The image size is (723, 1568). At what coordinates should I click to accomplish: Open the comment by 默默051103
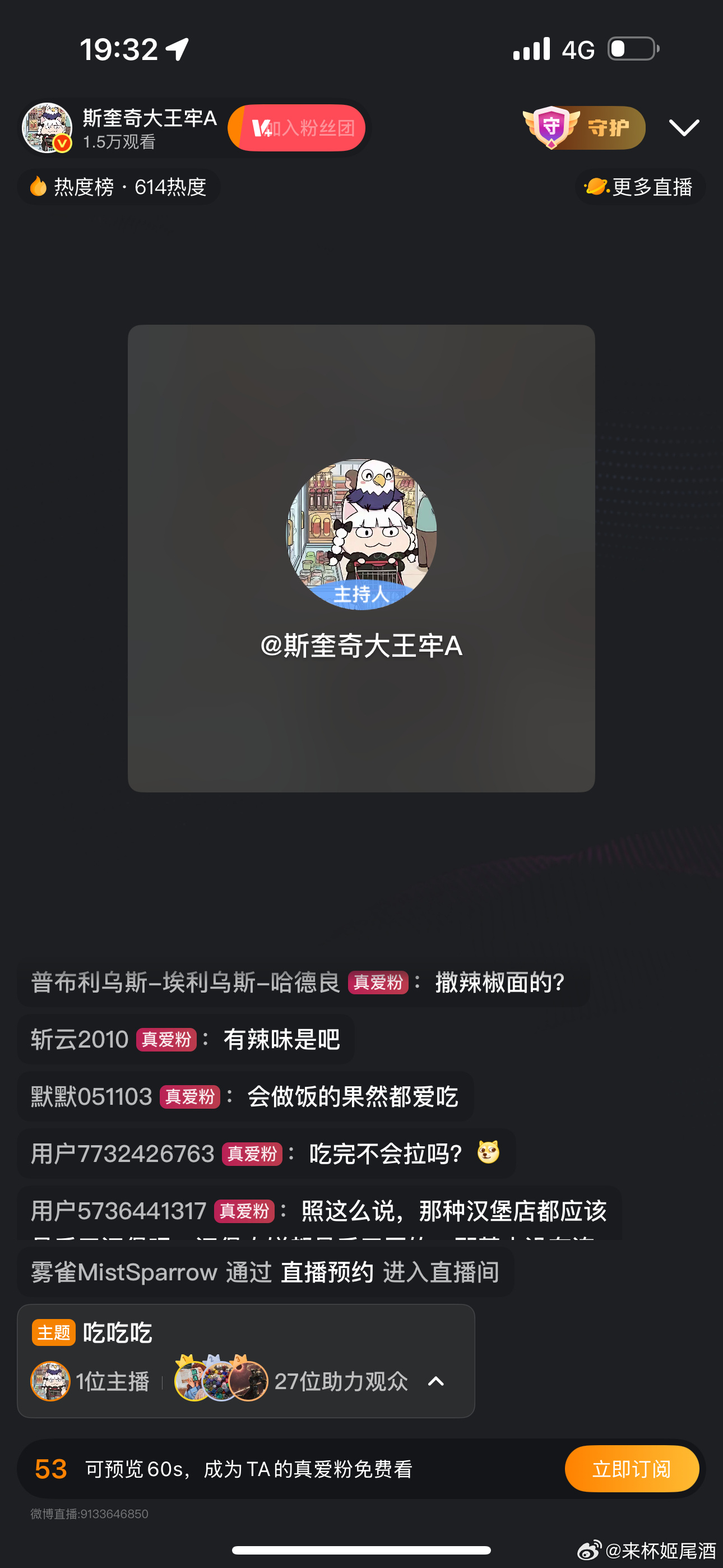pos(245,1097)
